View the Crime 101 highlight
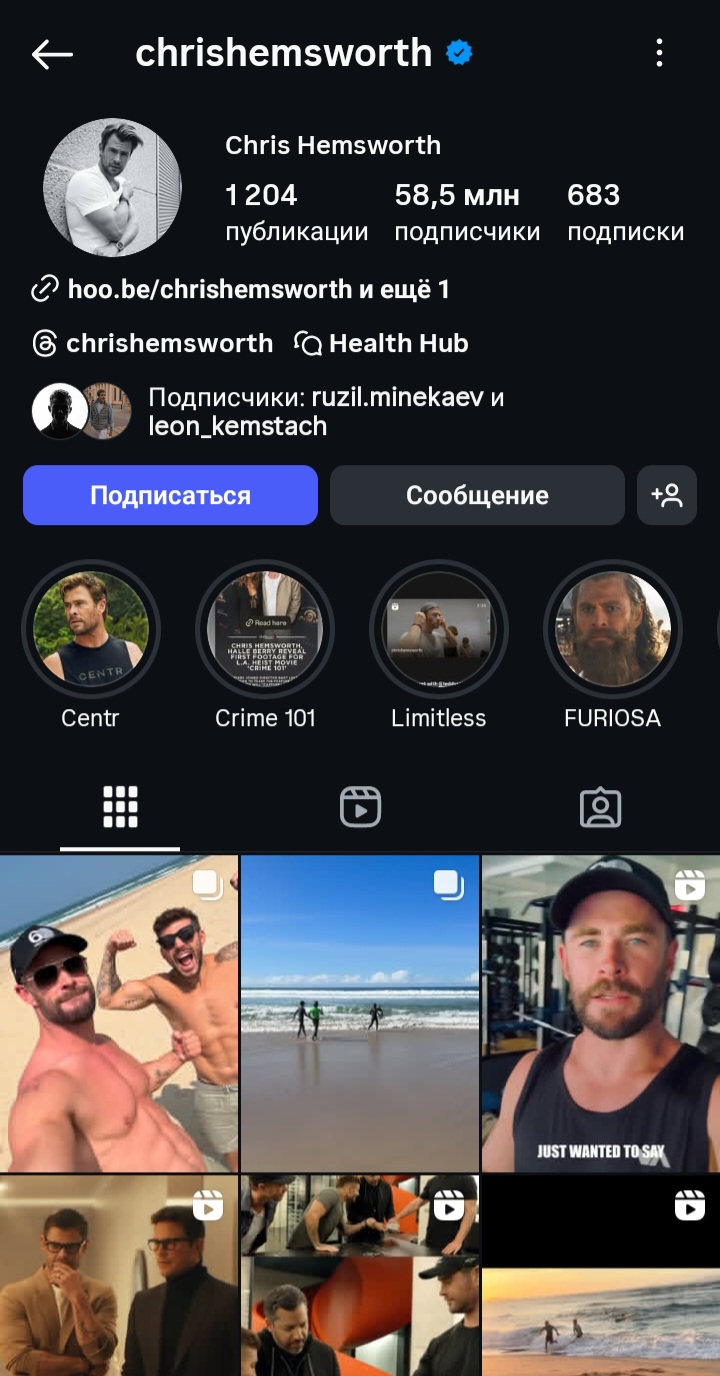This screenshot has width=720, height=1376. click(x=265, y=644)
